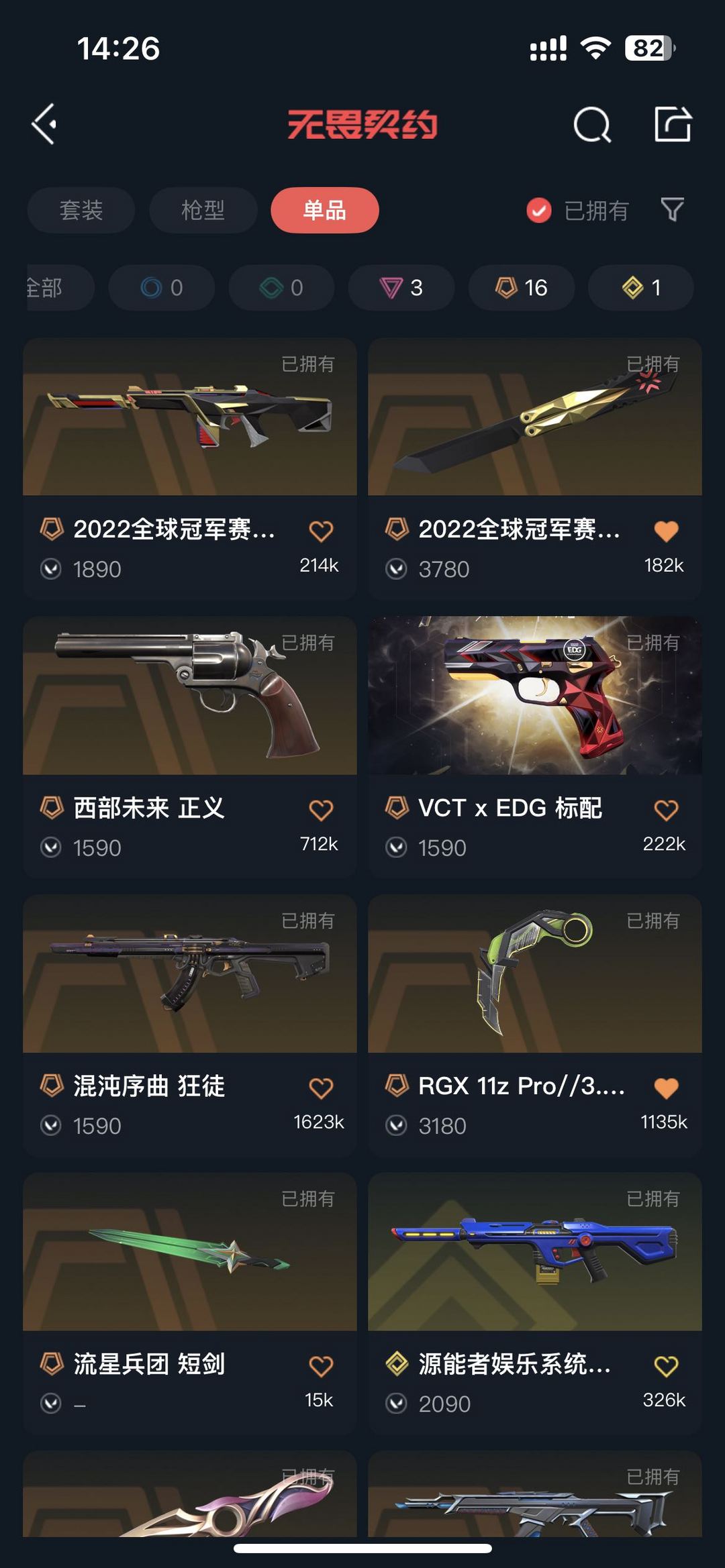This screenshot has height=1568, width=725.
Task: Select the gold rarity filter showing 1
Action: 639,287
